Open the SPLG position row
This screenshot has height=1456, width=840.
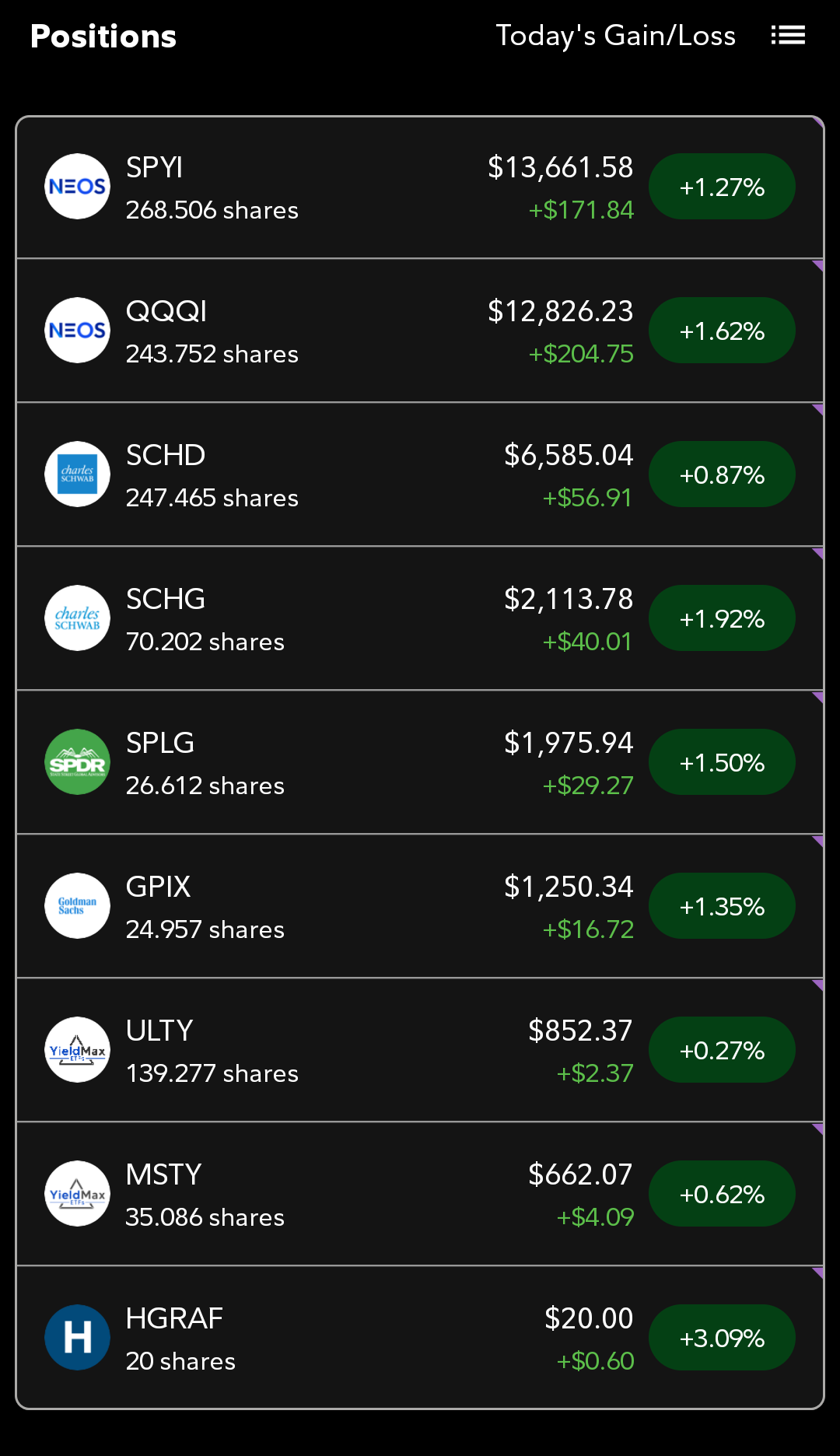pyautogui.click(x=420, y=762)
